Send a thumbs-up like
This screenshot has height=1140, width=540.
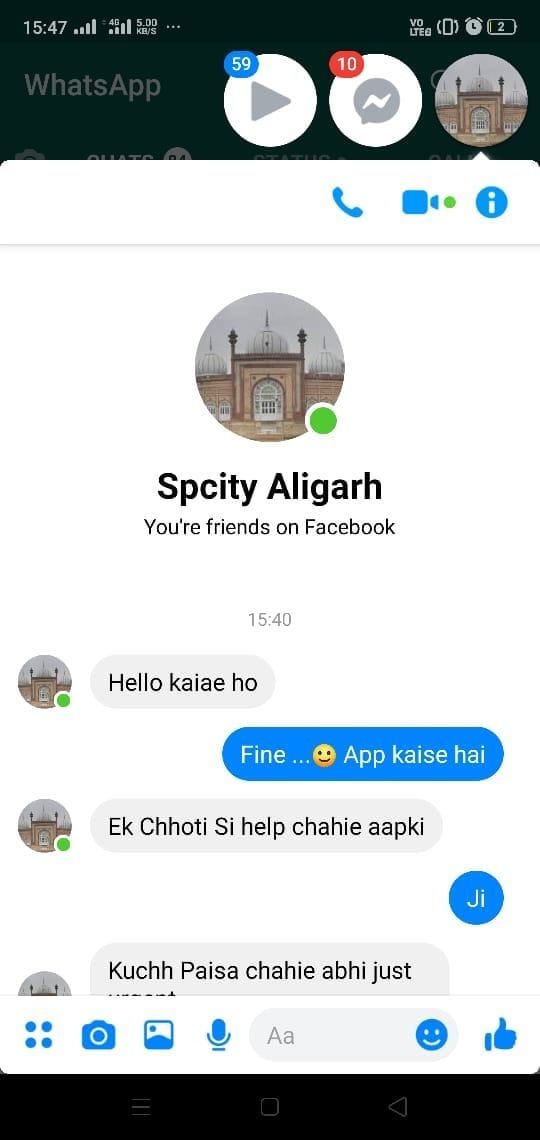500,1034
